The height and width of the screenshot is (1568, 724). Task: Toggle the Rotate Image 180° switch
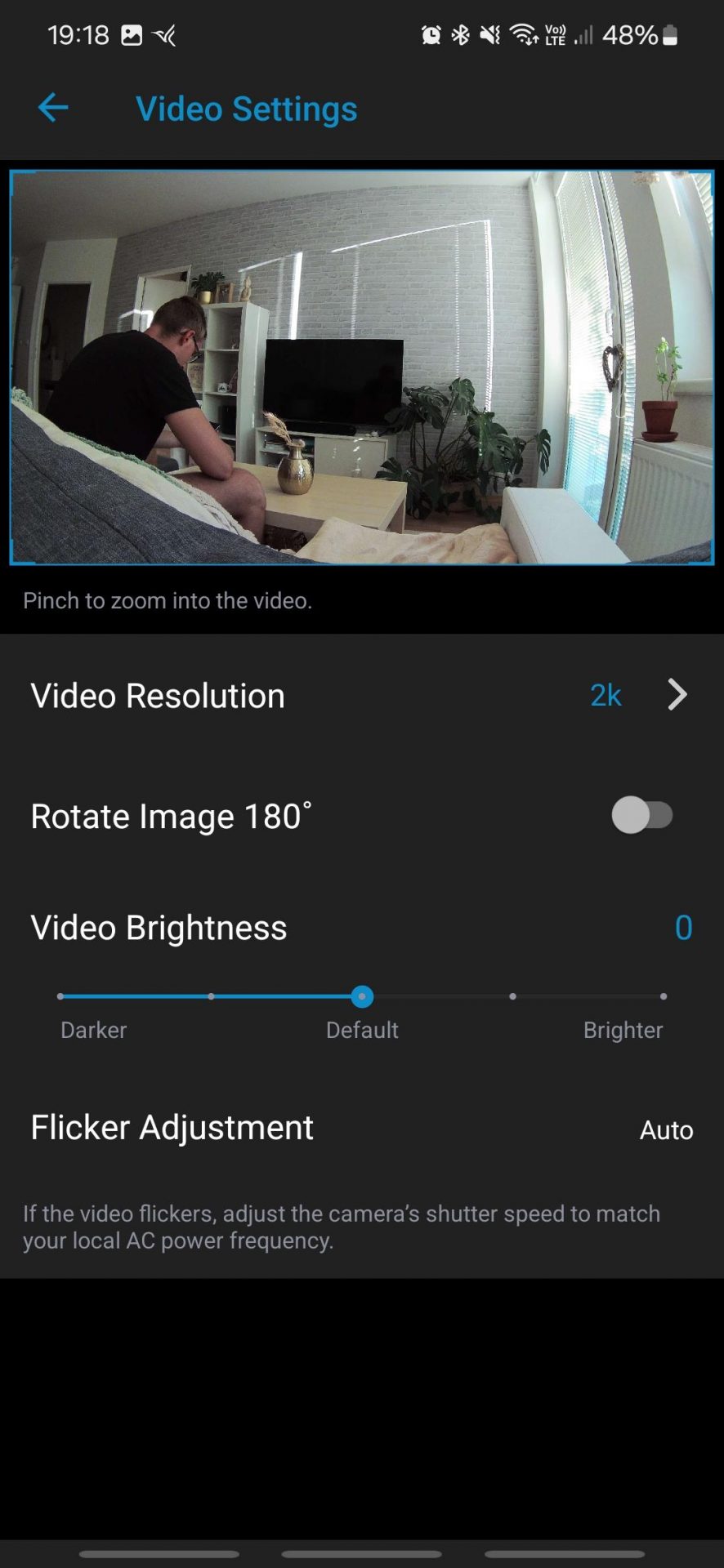[642, 815]
